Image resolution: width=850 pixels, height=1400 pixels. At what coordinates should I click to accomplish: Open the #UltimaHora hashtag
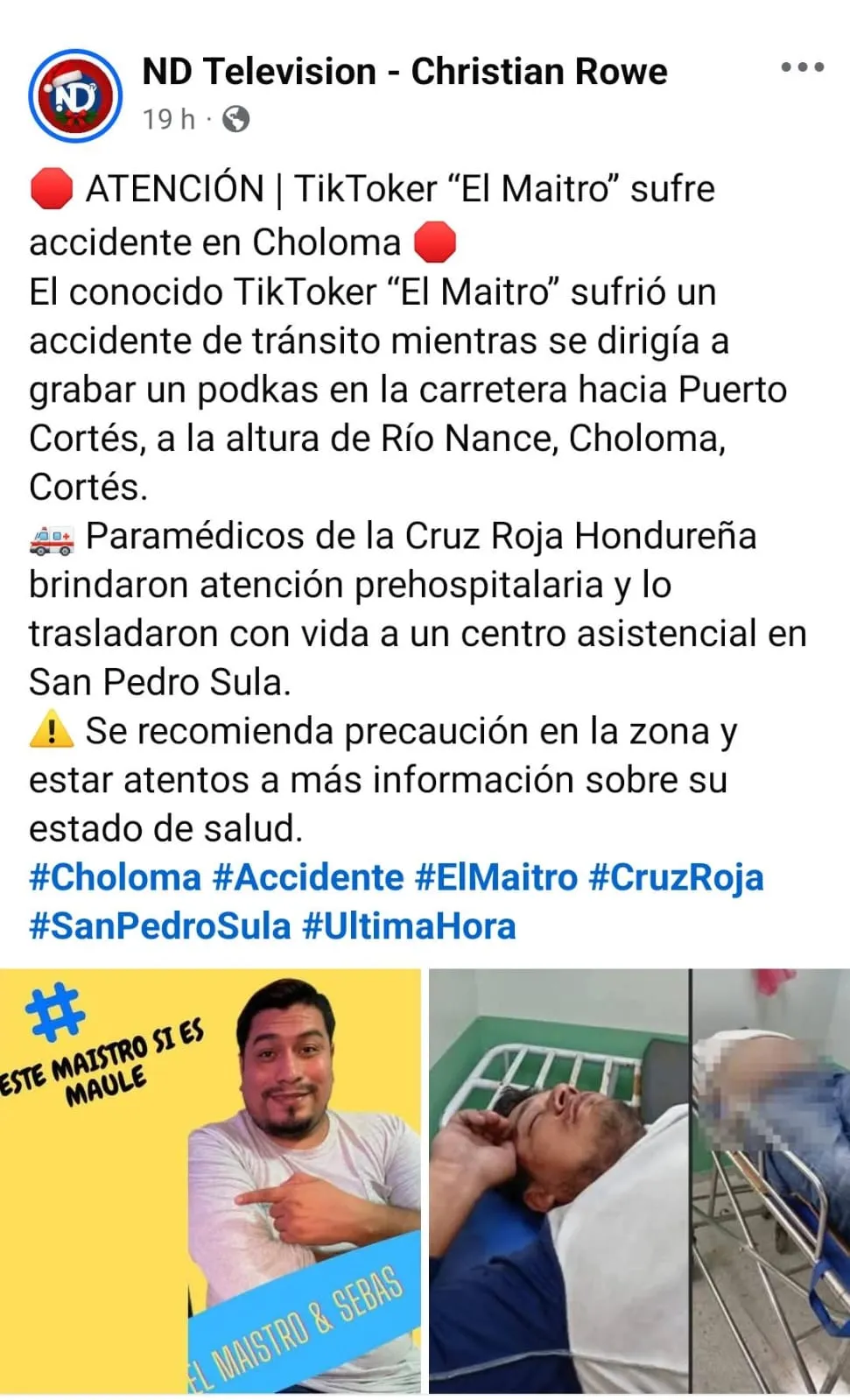coord(409,926)
